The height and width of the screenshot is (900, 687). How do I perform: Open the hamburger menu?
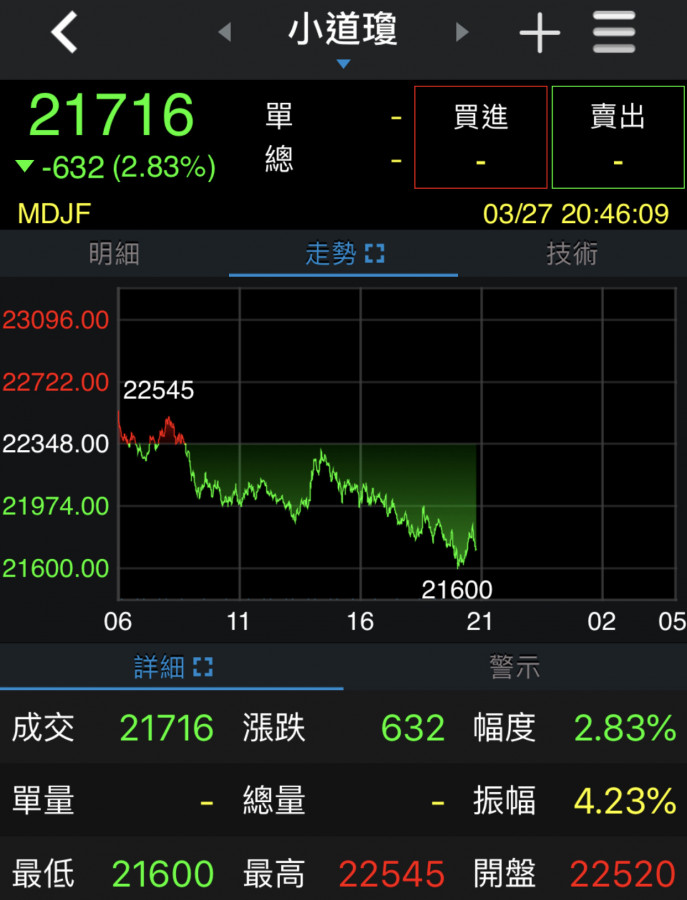pyautogui.click(x=614, y=33)
